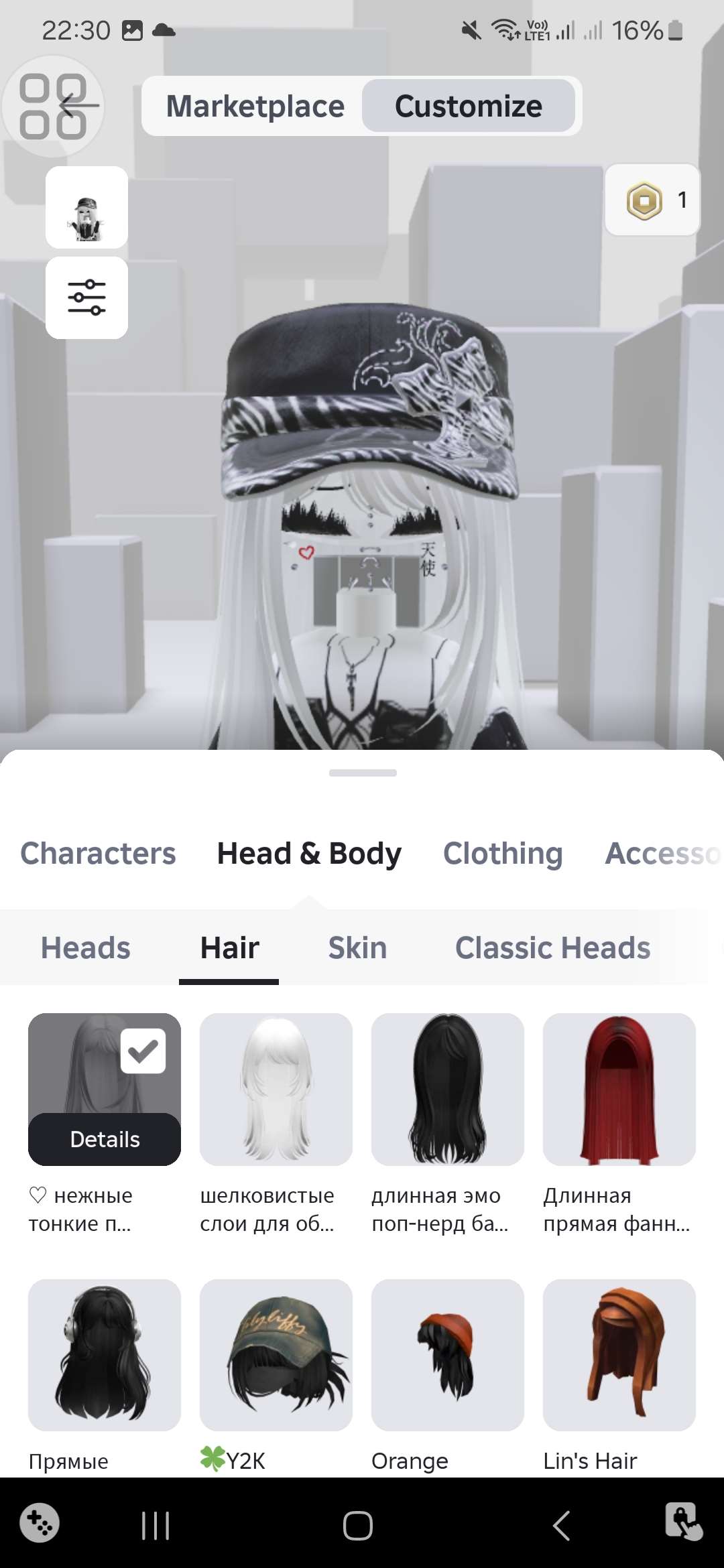Choose the black длинная эмо hair
Screen dimensions: 724x1568
pos(448,1090)
